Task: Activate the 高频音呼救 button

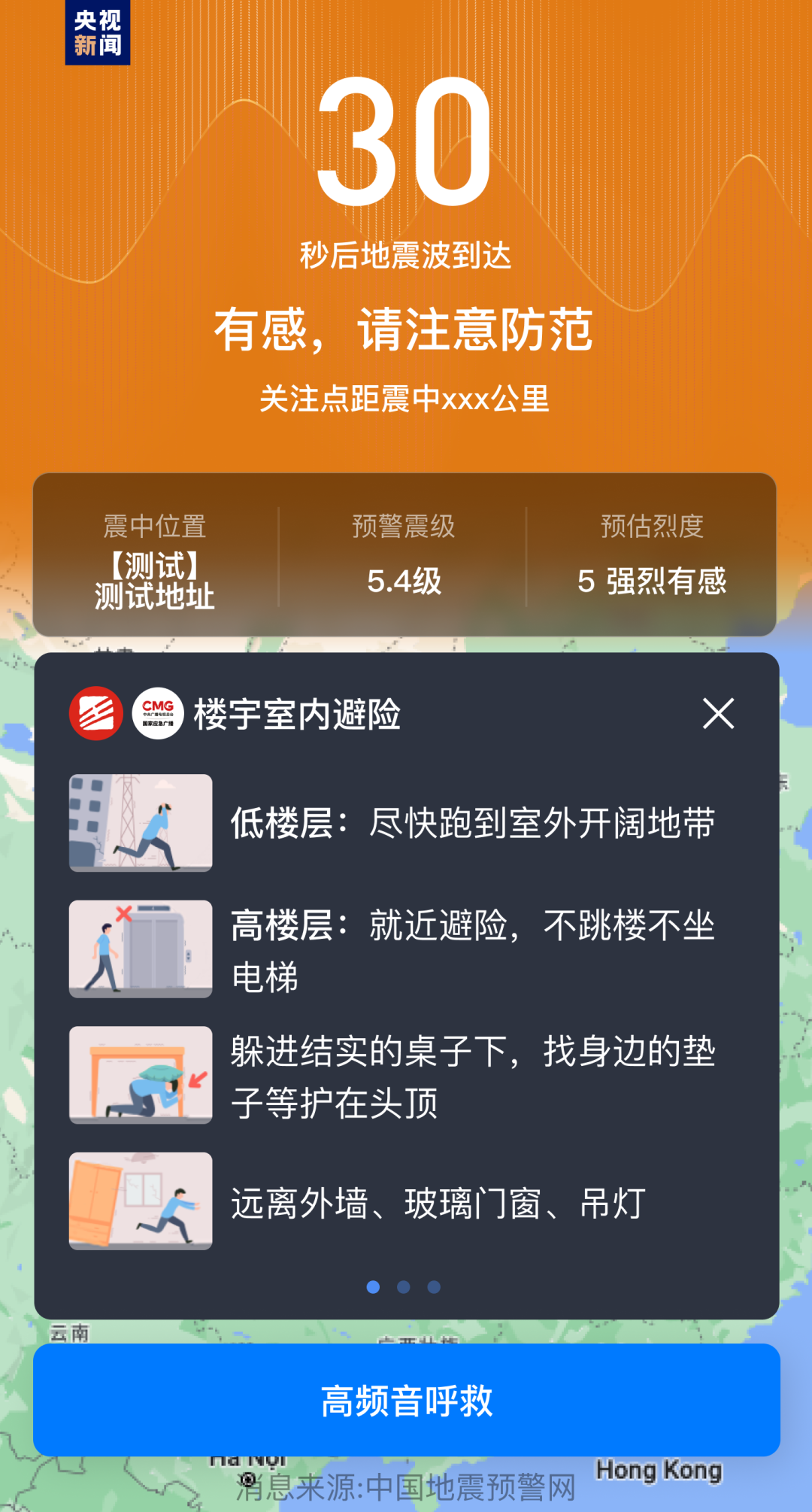Action: (406, 1401)
